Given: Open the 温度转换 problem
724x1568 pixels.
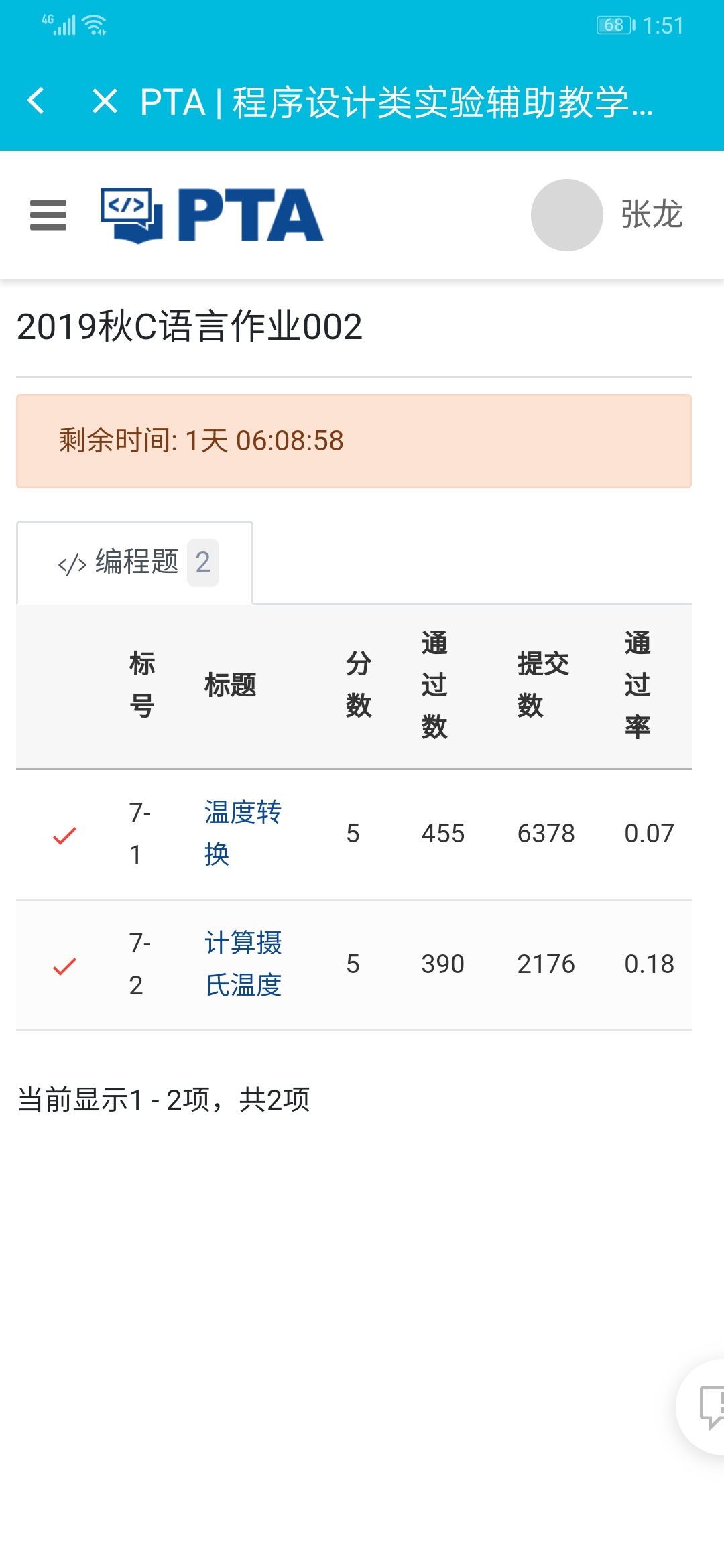Looking at the screenshot, I should coord(242,833).
